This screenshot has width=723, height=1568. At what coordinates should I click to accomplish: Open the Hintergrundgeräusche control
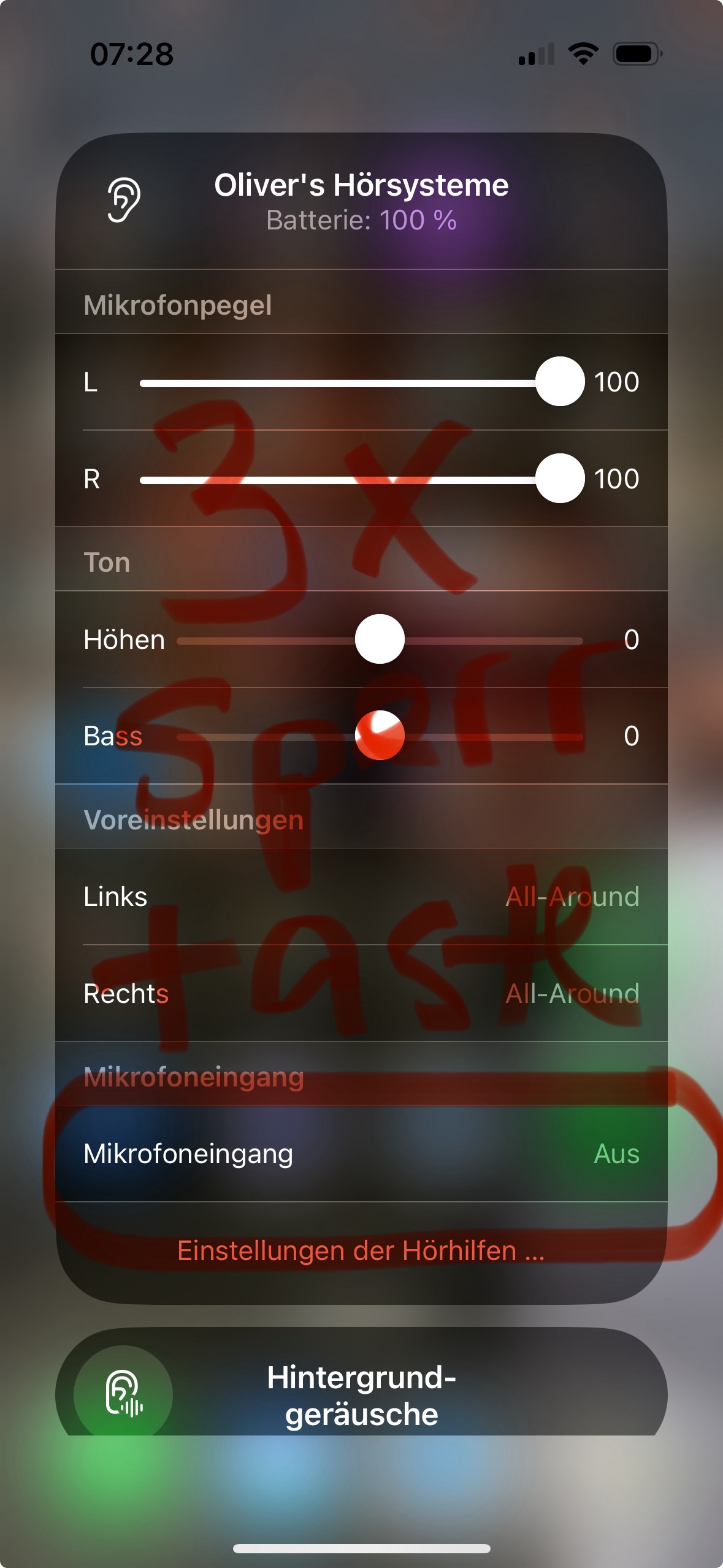[361, 1395]
